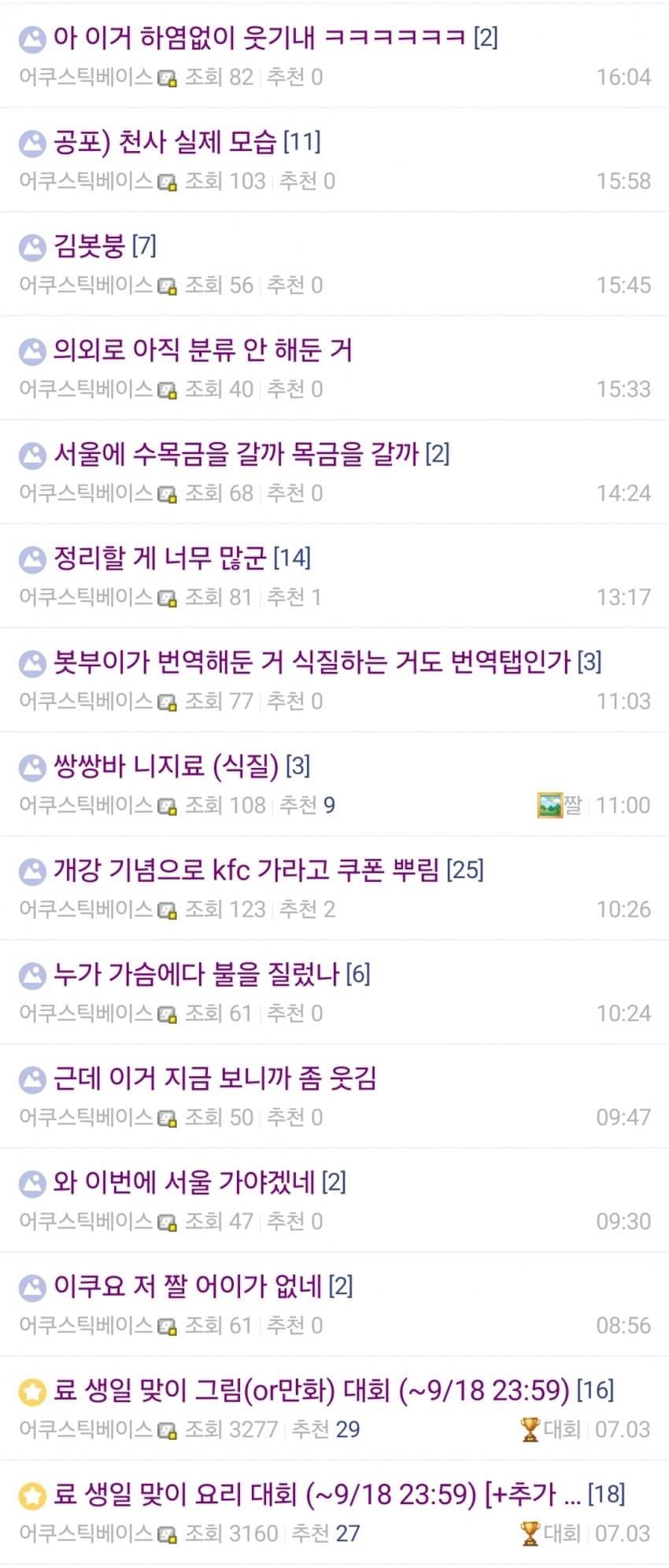Open the post '공포) 천사 실제 모습'
669x1568 pixels.
click(x=165, y=142)
